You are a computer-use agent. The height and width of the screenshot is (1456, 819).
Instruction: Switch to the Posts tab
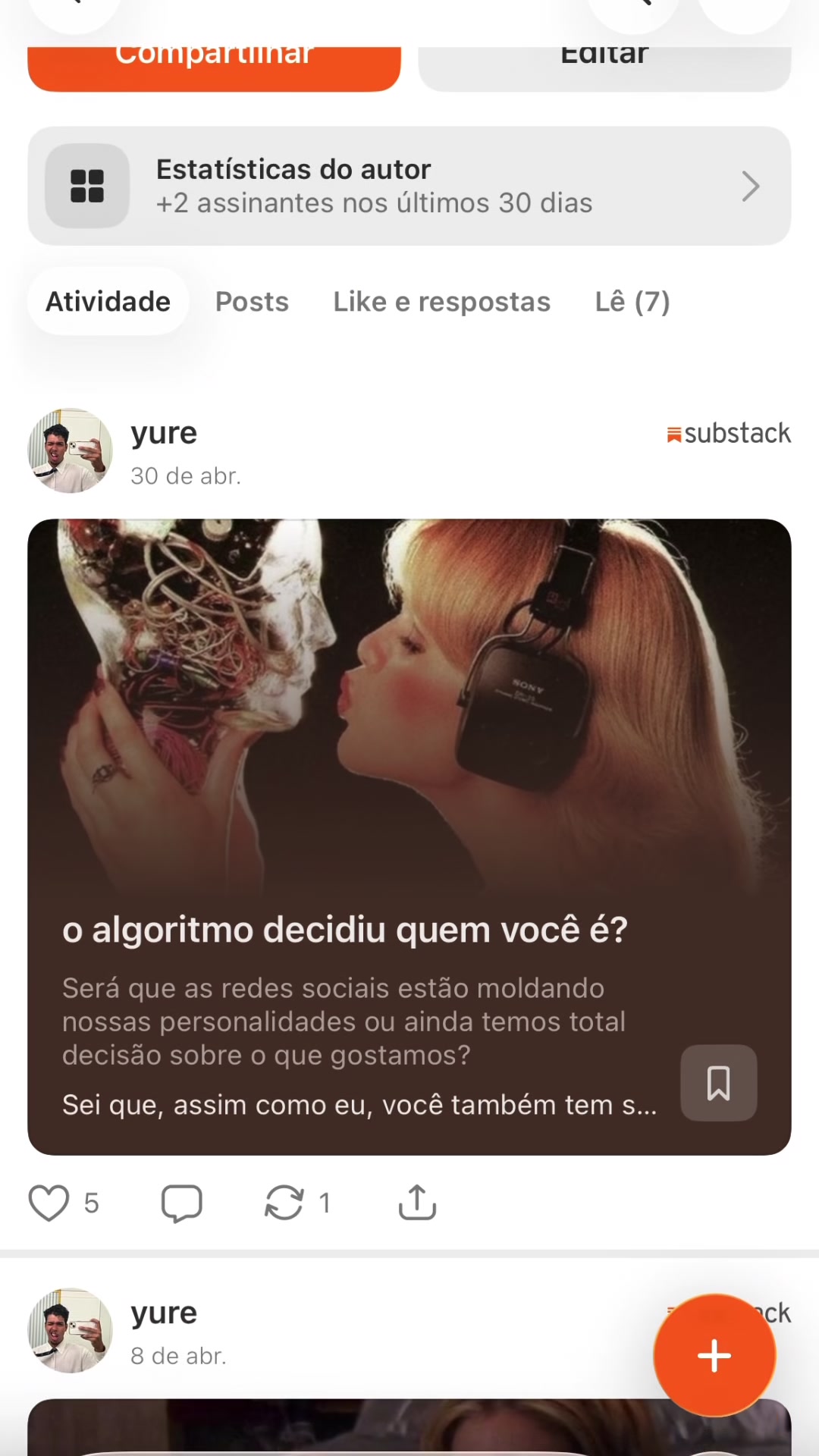click(x=252, y=301)
